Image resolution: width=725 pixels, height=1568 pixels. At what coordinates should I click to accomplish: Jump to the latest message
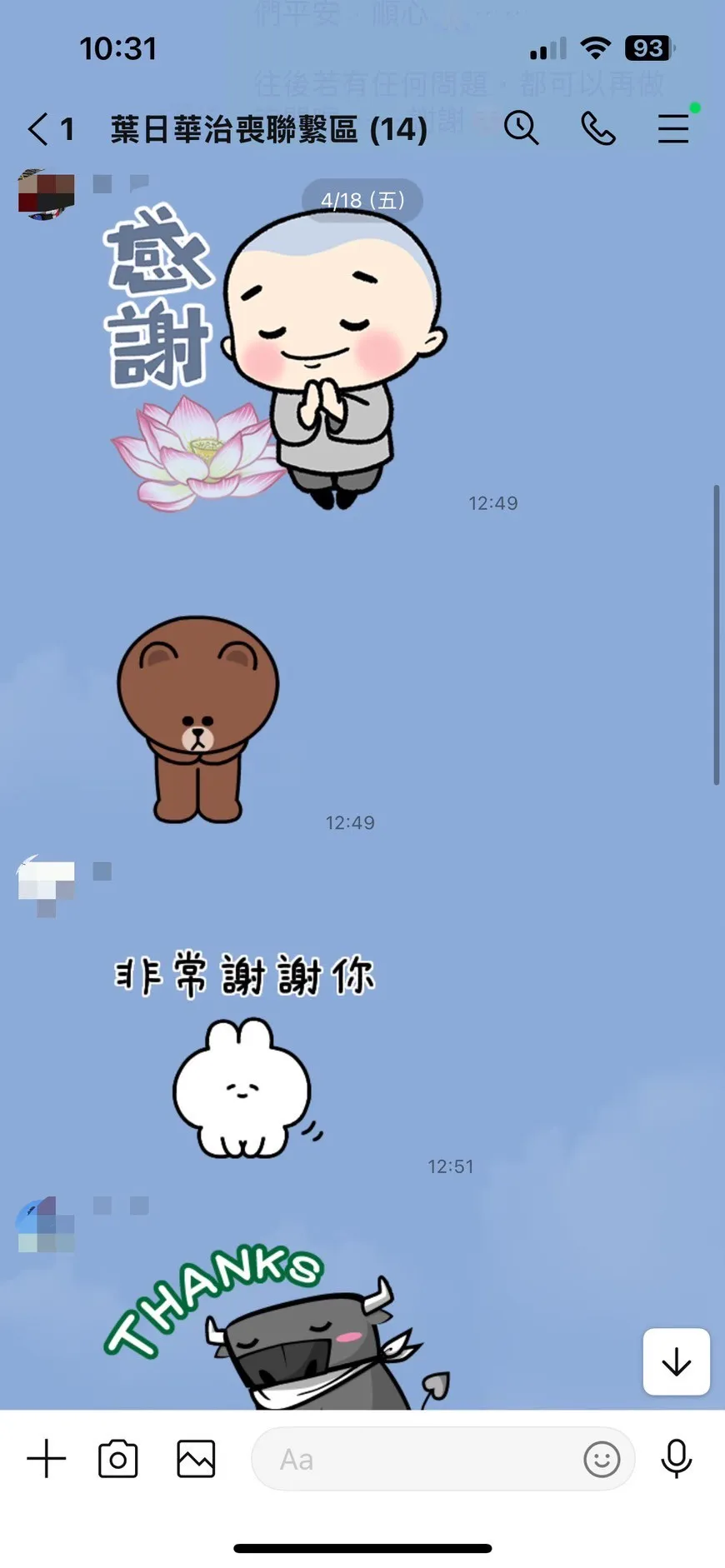[676, 1361]
